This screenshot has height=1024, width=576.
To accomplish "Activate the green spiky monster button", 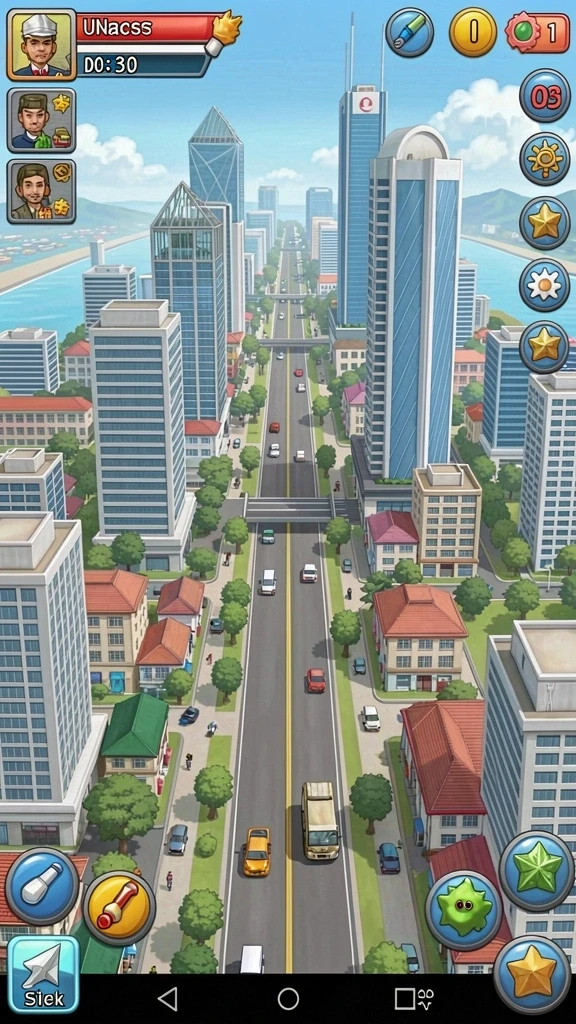I will point(464,910).
